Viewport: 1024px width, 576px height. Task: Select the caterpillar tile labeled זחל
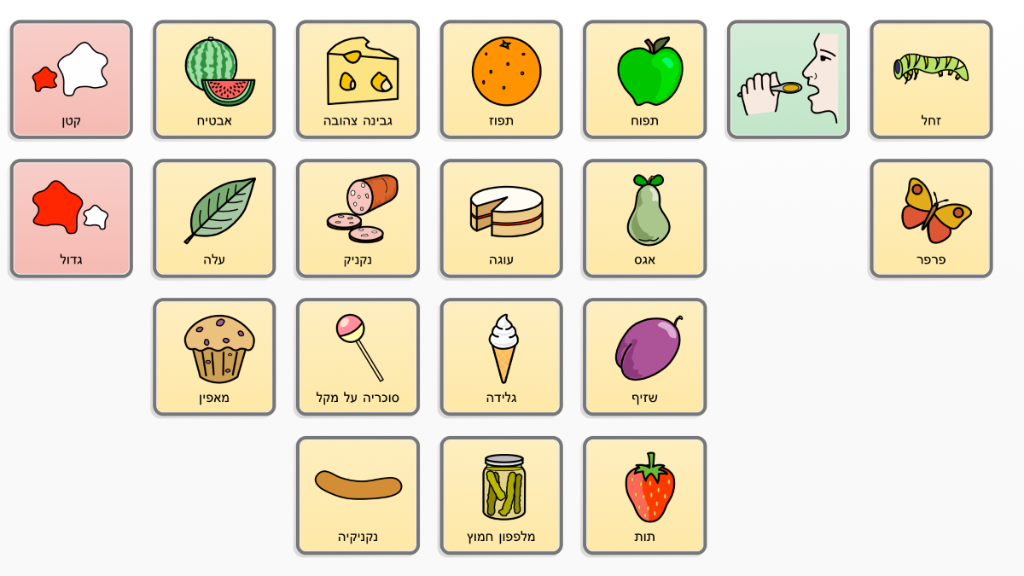pyautogui.click(x=931, y=80)
